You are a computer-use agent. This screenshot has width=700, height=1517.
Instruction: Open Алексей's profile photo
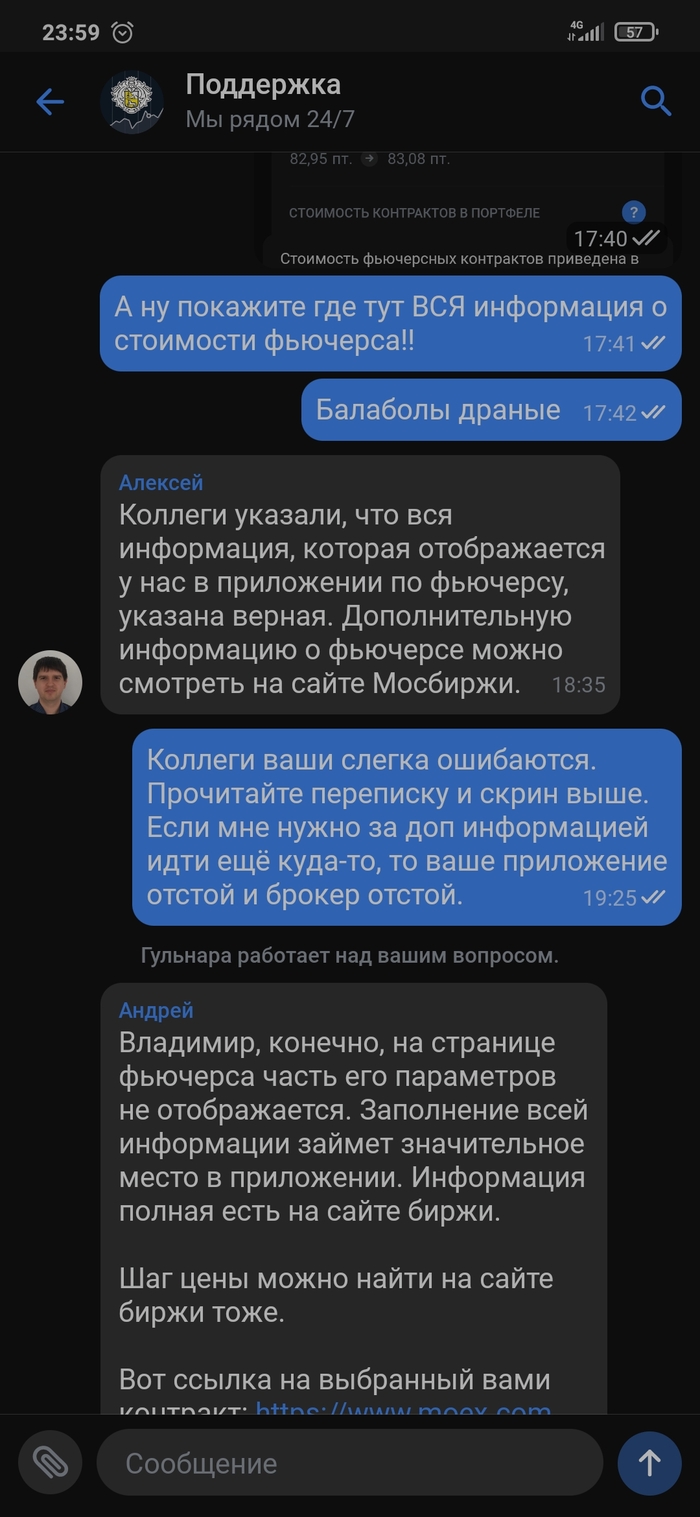click(x=50, y=682)
